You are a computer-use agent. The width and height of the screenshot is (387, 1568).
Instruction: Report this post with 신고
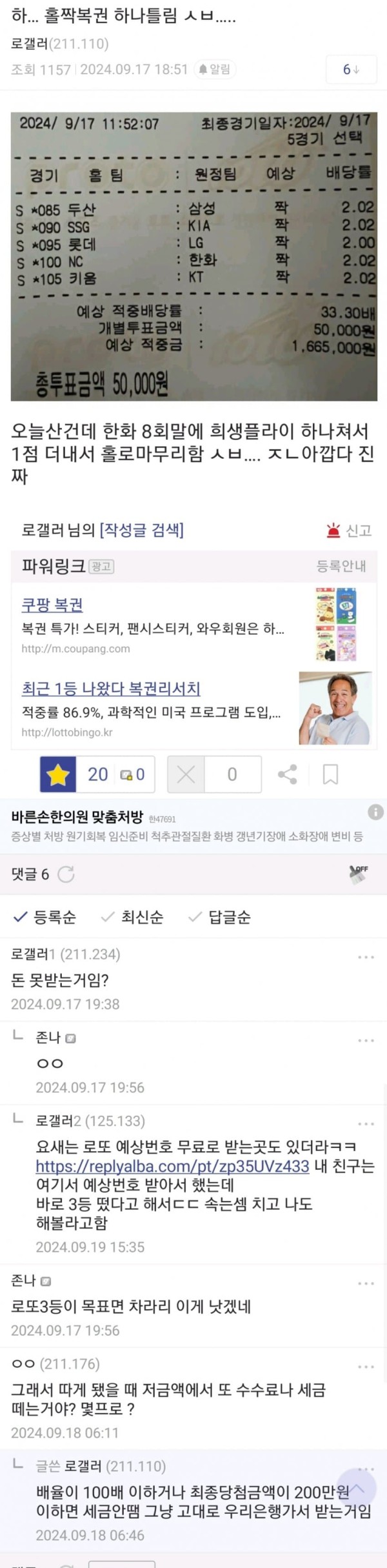click(x=349, y=530)
